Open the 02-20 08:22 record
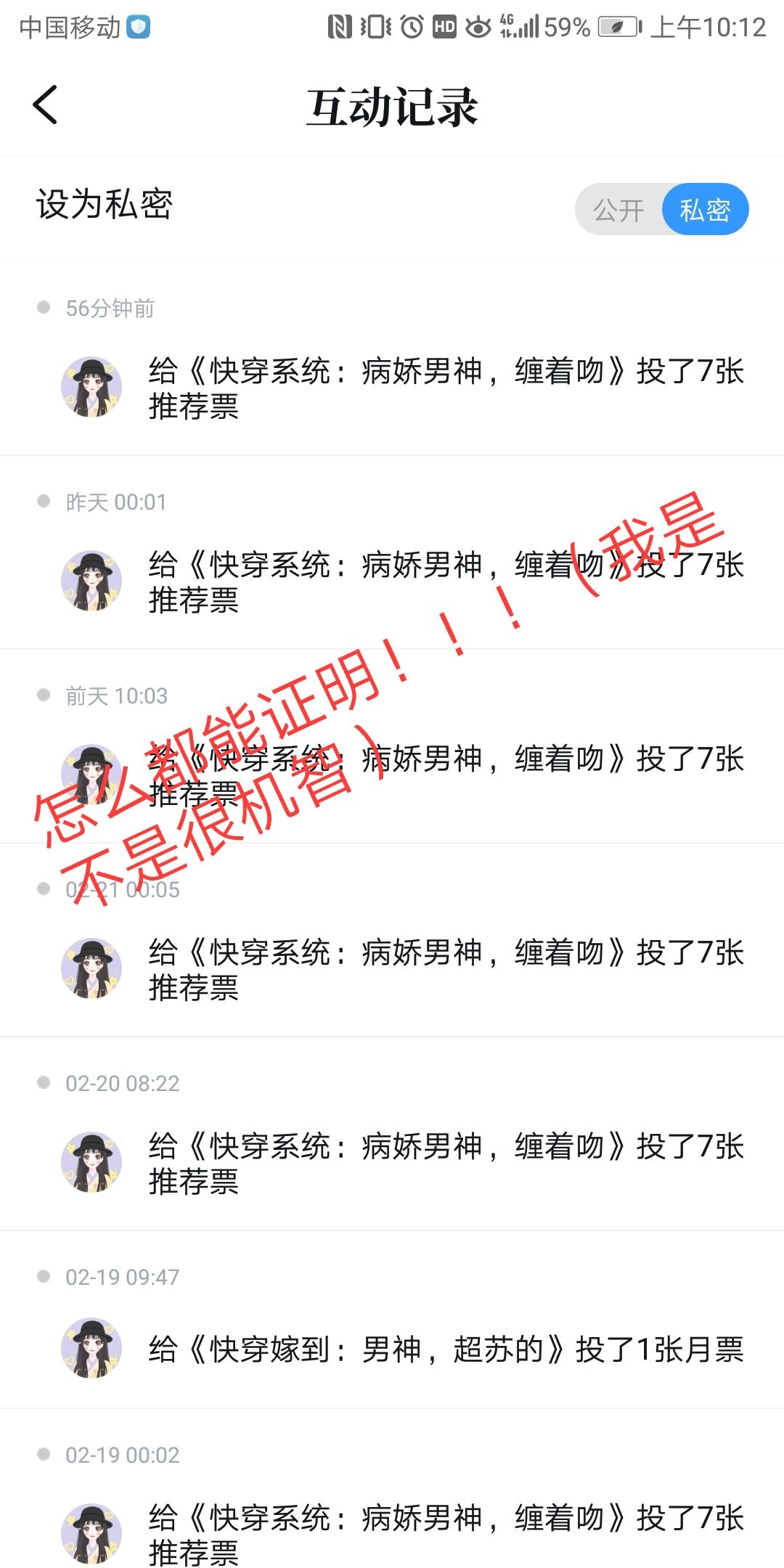This screenshot has width=784, height=1568. [x=446, y=1164]
